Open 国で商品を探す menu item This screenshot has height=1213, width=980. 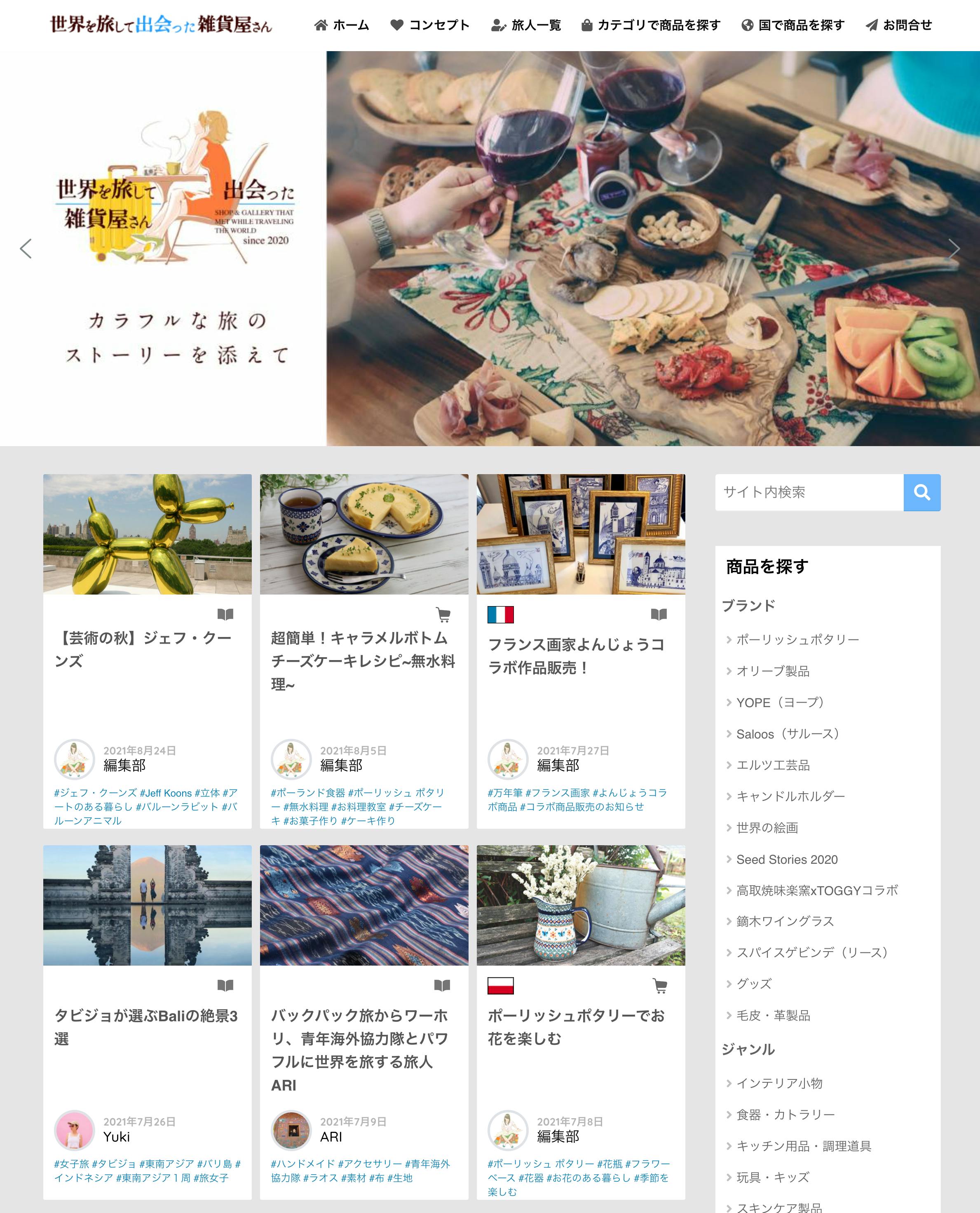pos(792,25)
